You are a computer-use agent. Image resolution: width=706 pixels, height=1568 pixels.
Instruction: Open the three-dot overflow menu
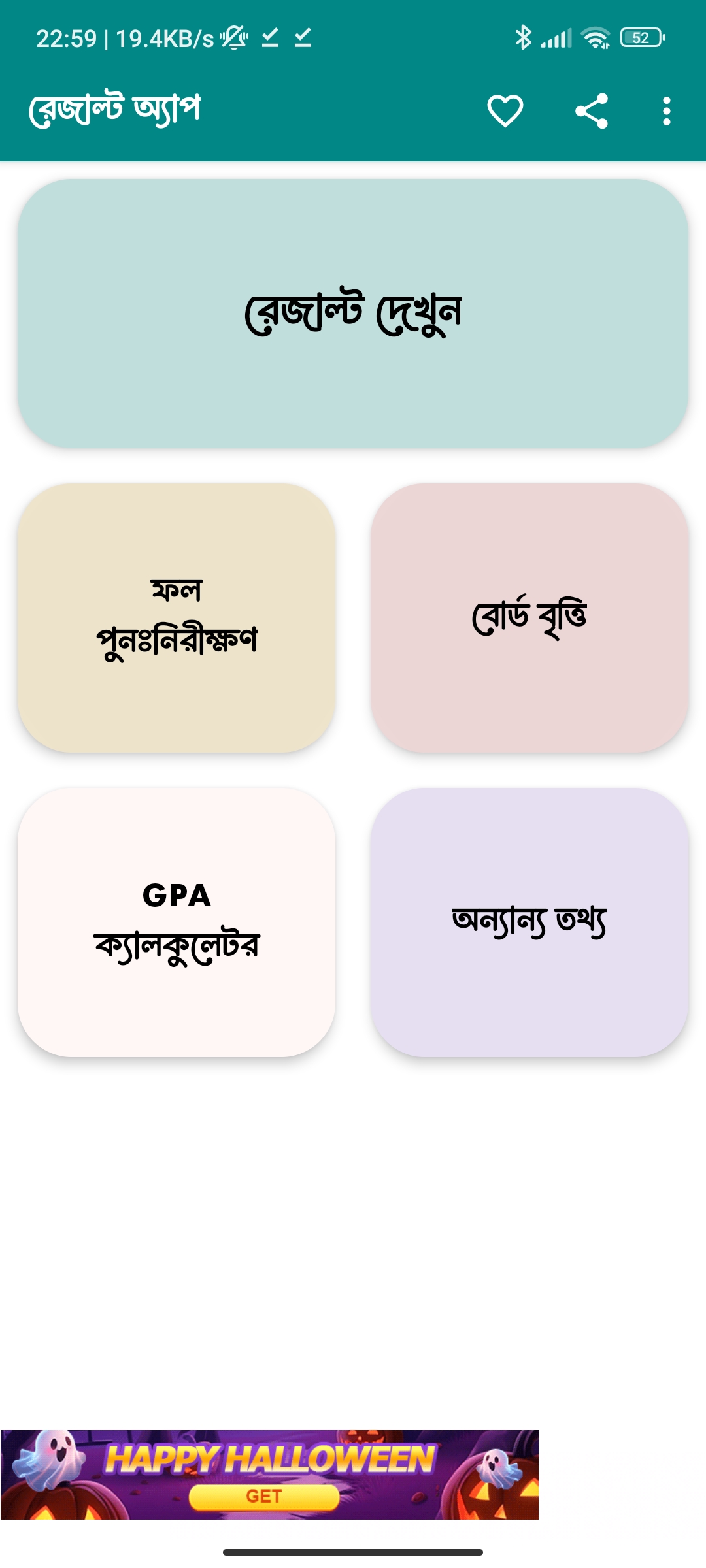tap(666, 111)
